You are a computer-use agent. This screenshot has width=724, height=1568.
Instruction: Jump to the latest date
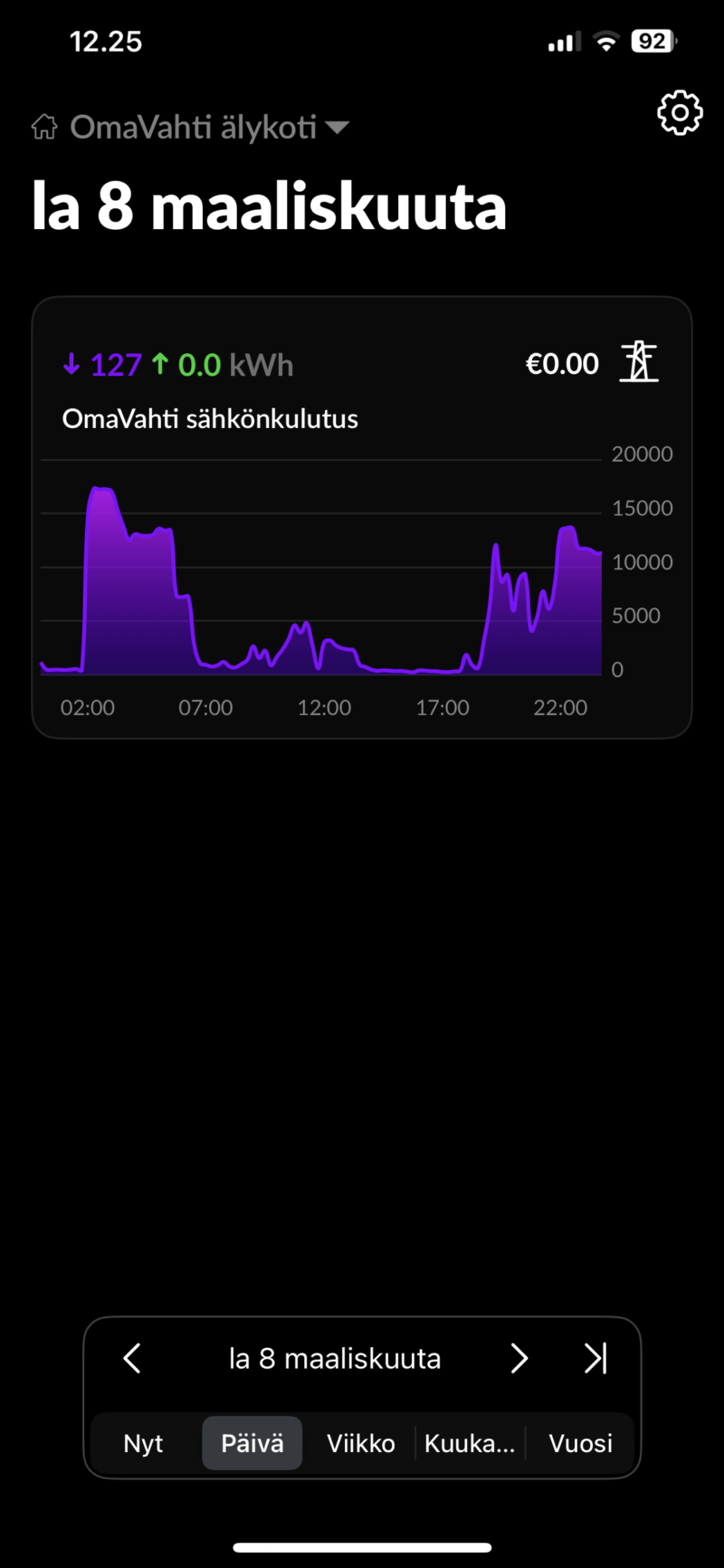pyautogui.click(x=595, y=1358)
